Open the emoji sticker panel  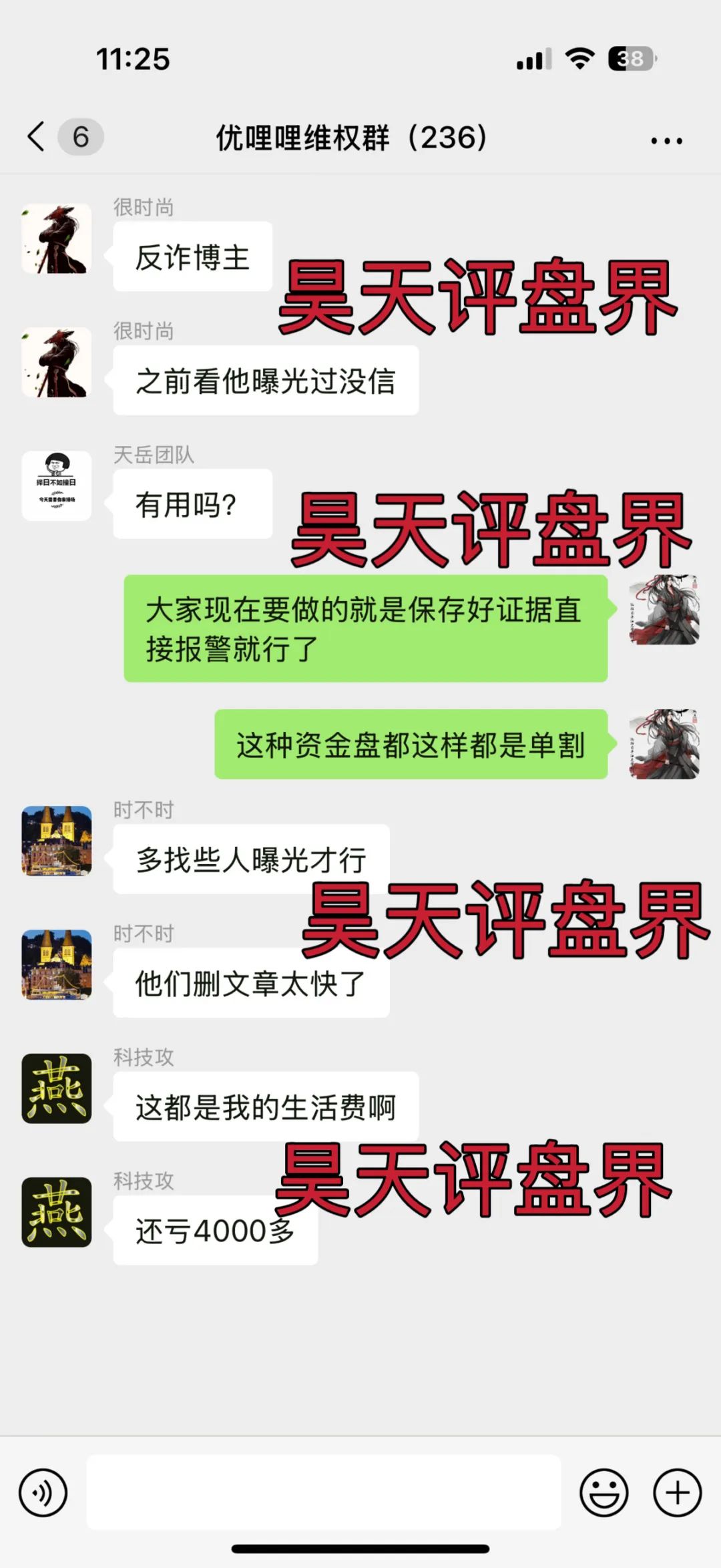[x=604, y=1493]
